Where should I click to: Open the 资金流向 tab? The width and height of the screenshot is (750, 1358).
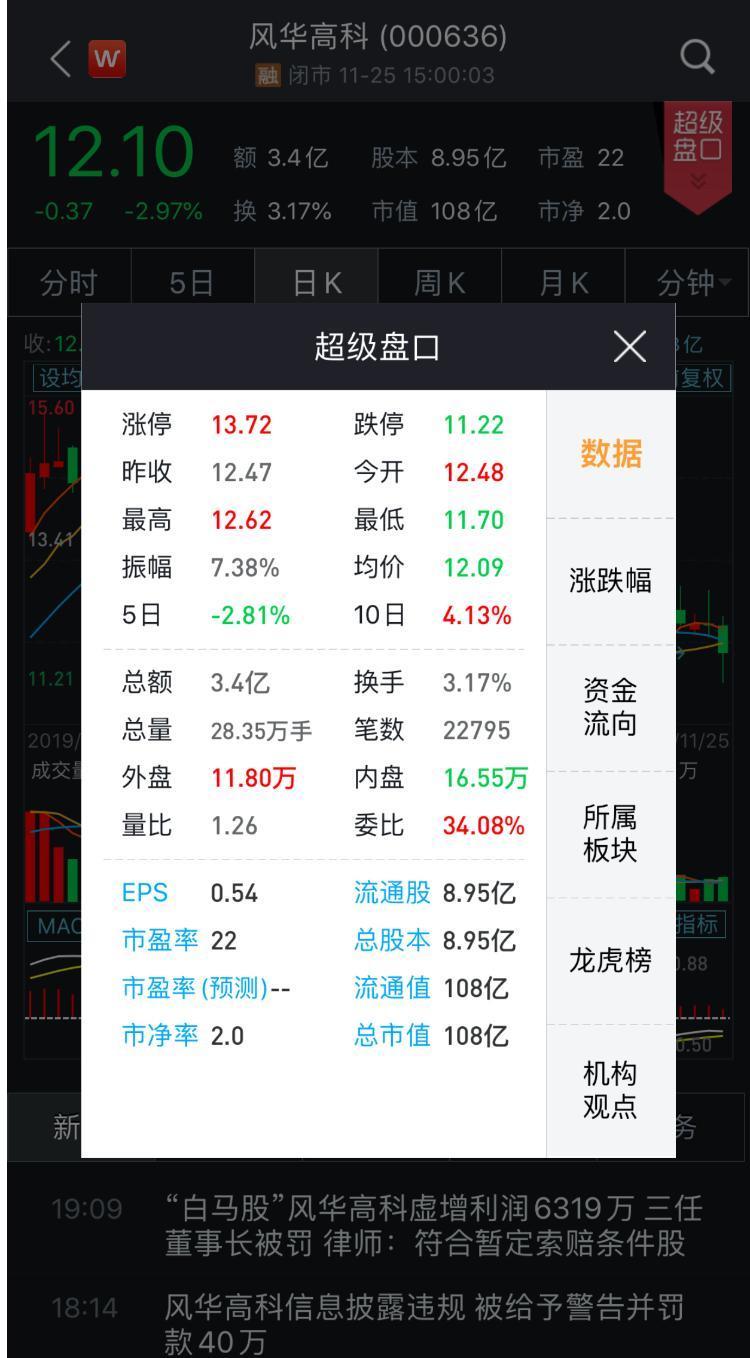[x=611, y=707]
